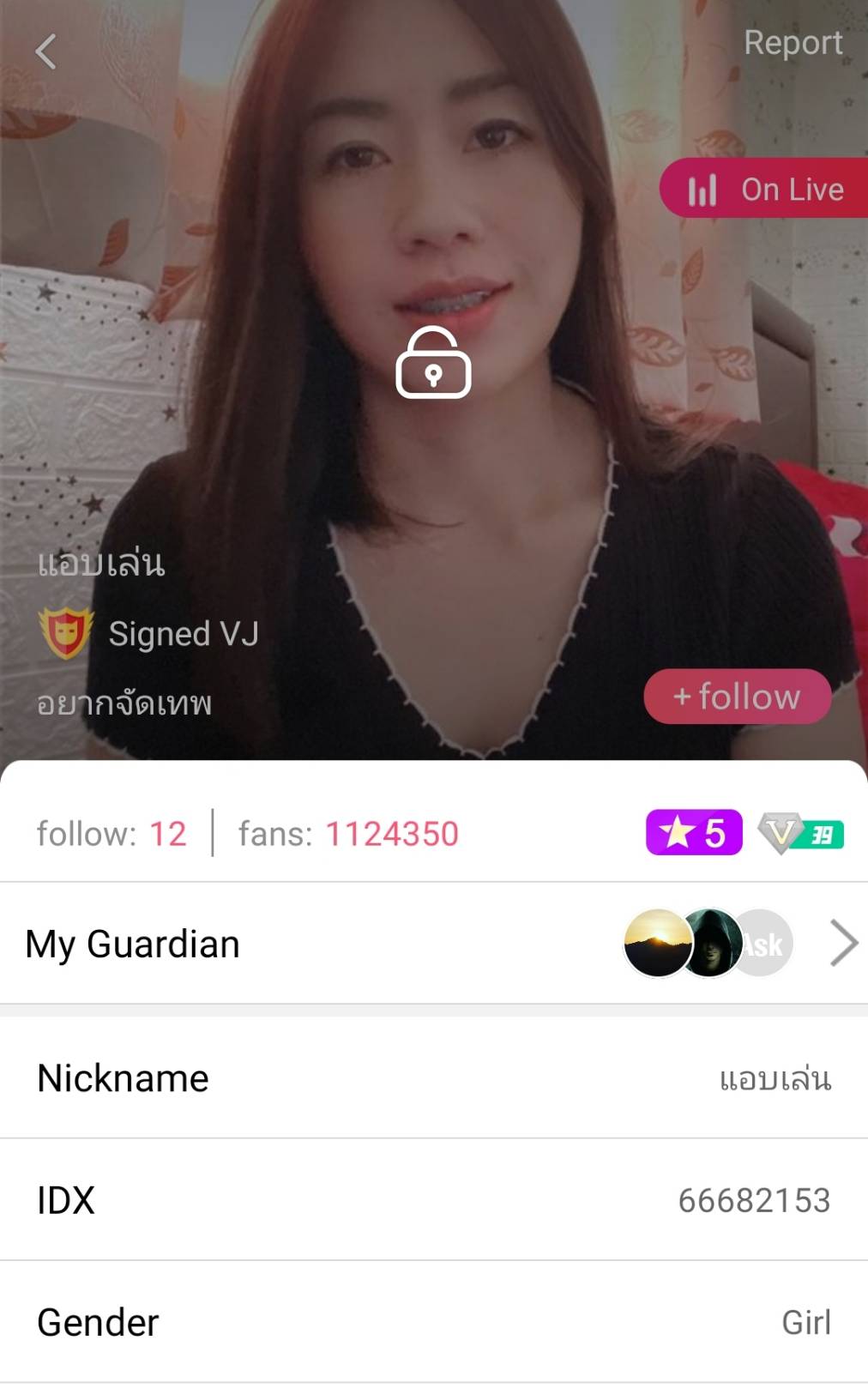Go back using the top-left arrow

(x=46, y=51)
